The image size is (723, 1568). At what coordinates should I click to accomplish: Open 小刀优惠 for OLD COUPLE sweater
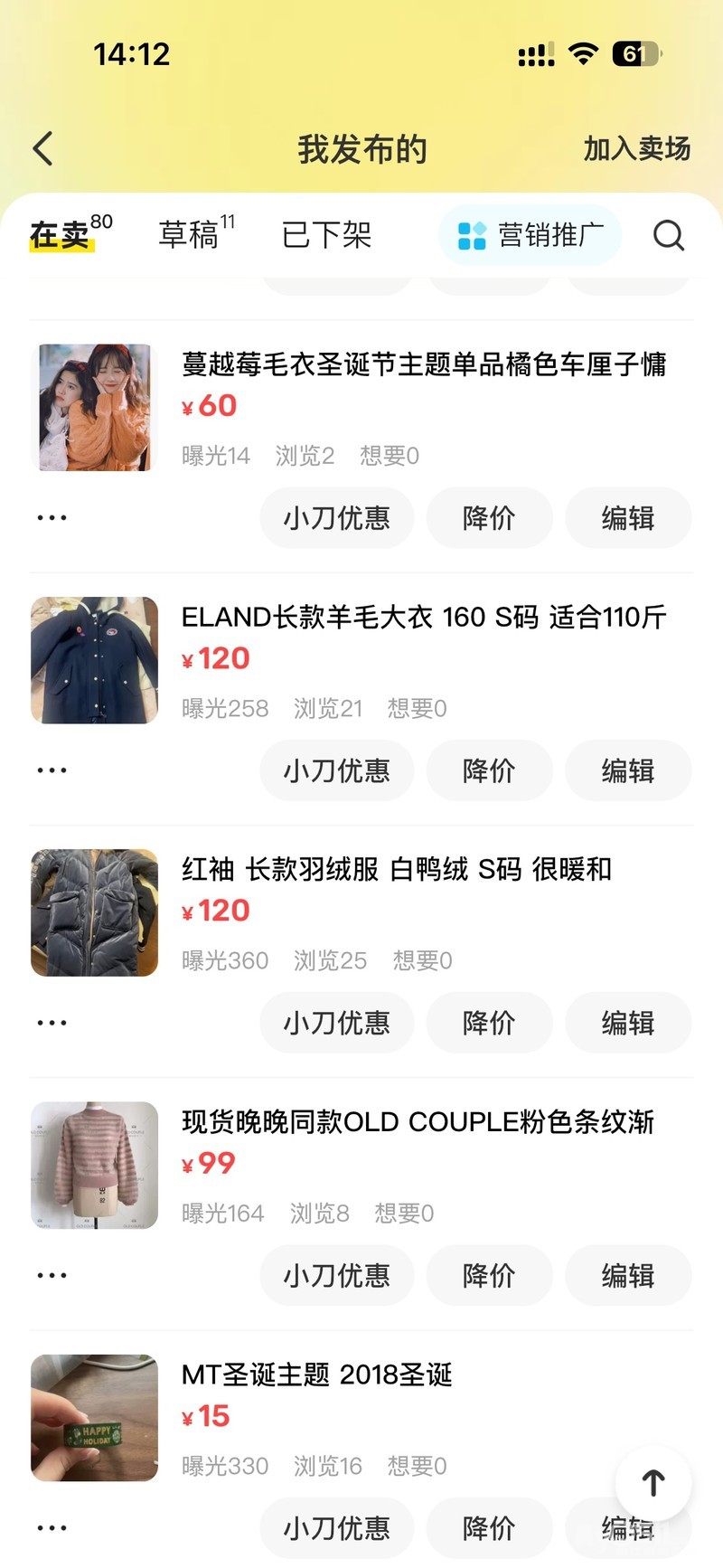[336, 1275]
